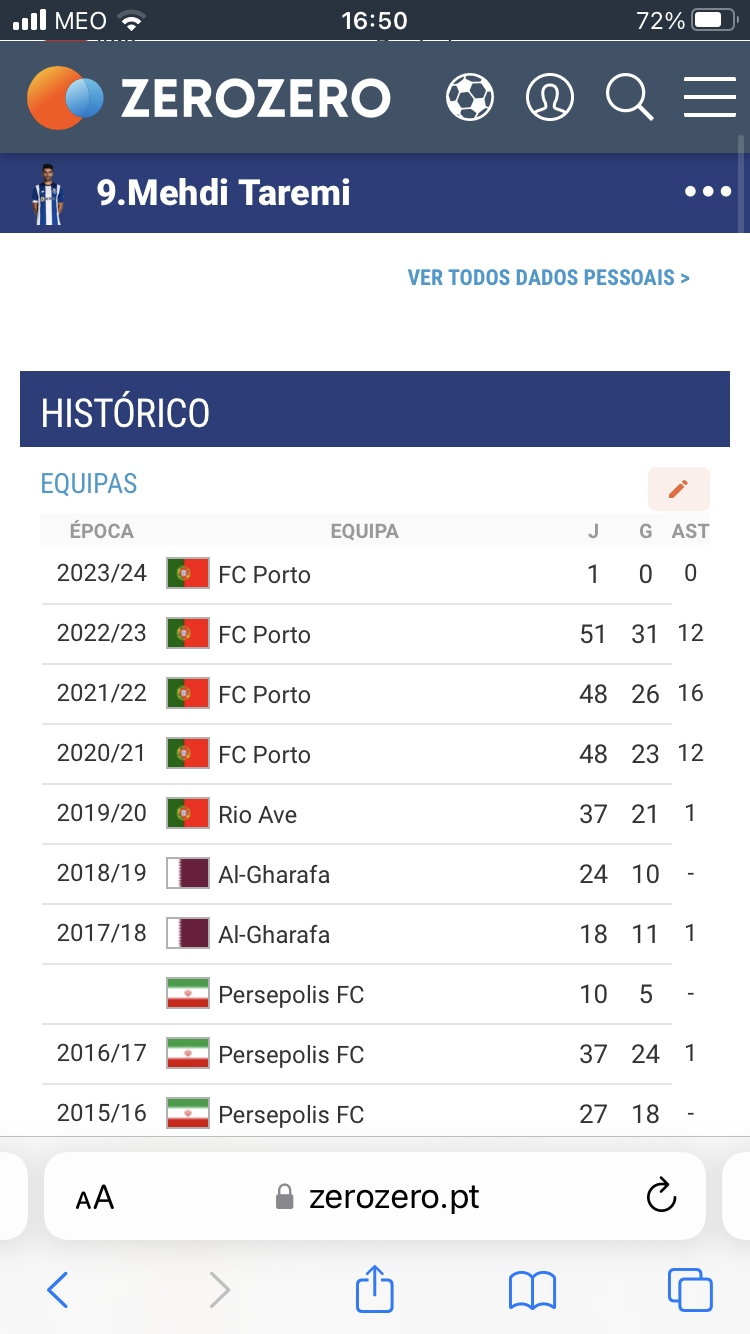Go back to the previous page
The width and height of the screenshot is (750, 1334).
click(58, 1290)
